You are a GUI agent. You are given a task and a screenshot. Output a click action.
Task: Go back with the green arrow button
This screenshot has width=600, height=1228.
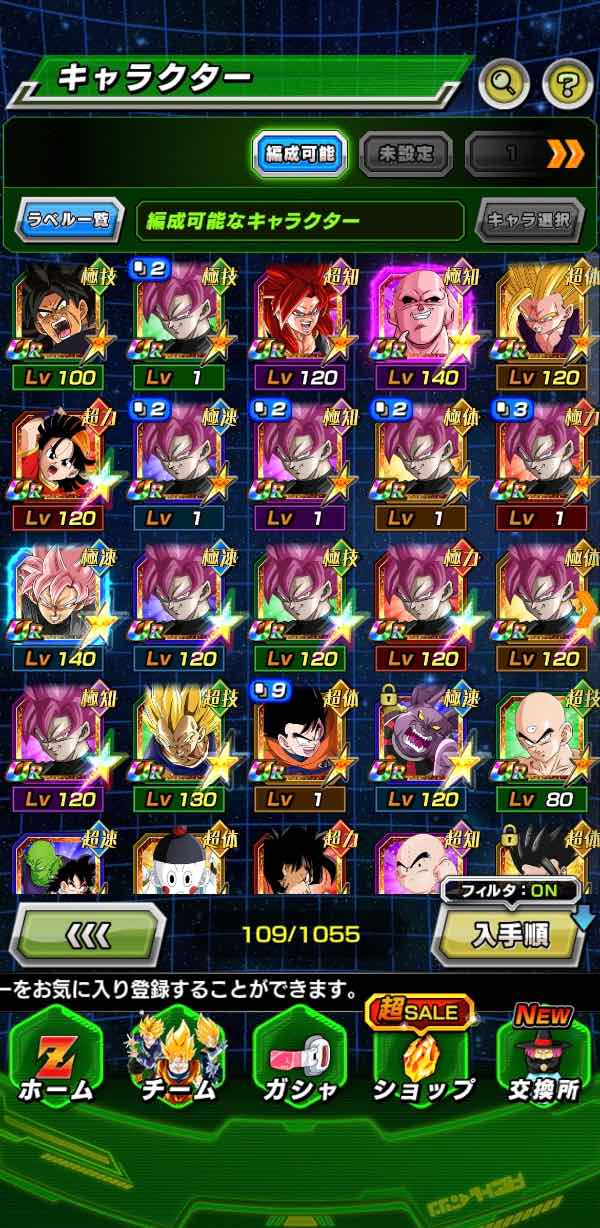(85, 935)
